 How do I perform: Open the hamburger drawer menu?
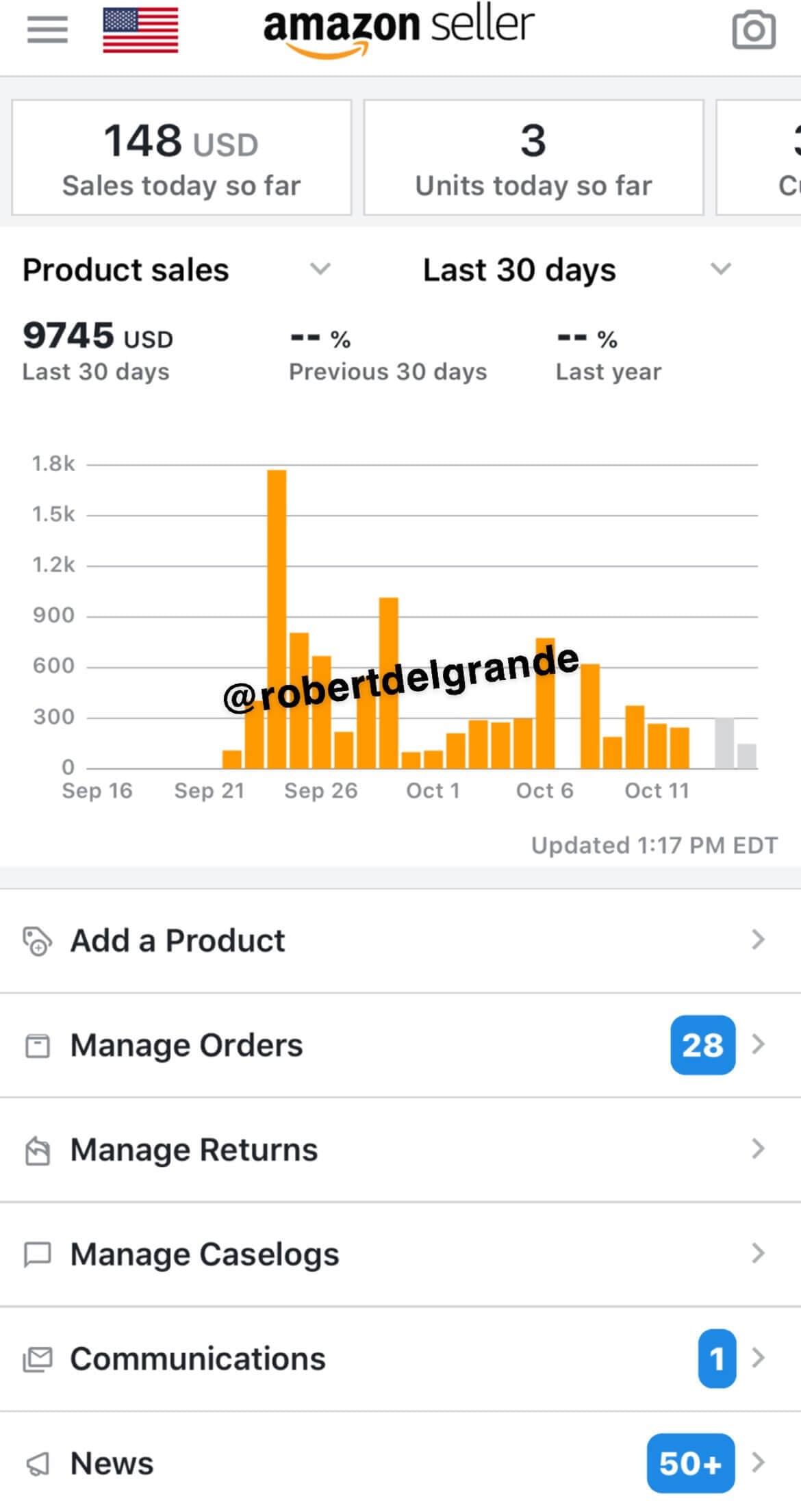coord(47,29)
